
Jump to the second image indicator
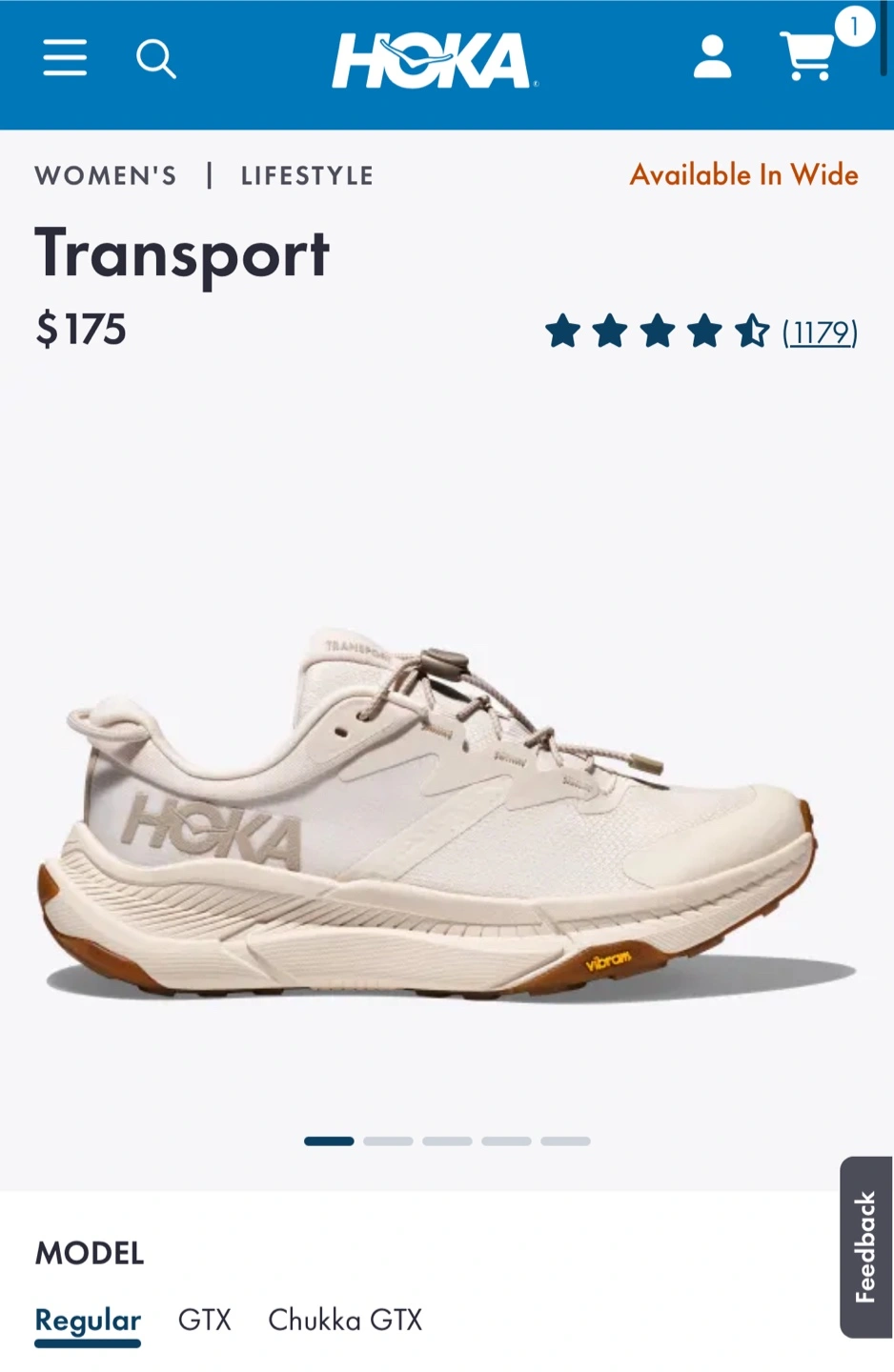(388, 1140)
